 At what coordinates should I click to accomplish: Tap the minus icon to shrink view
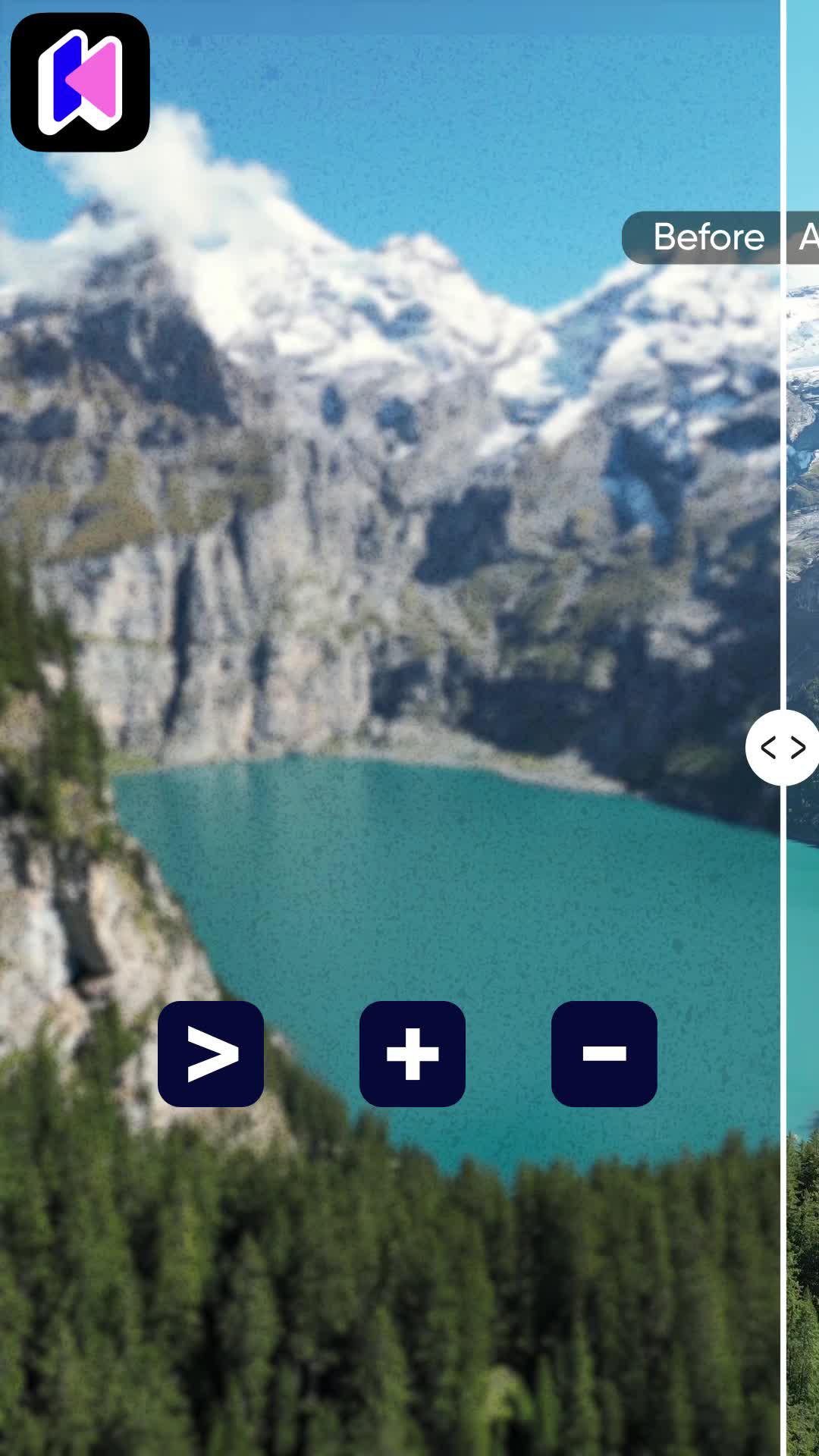pos(603,1054)
